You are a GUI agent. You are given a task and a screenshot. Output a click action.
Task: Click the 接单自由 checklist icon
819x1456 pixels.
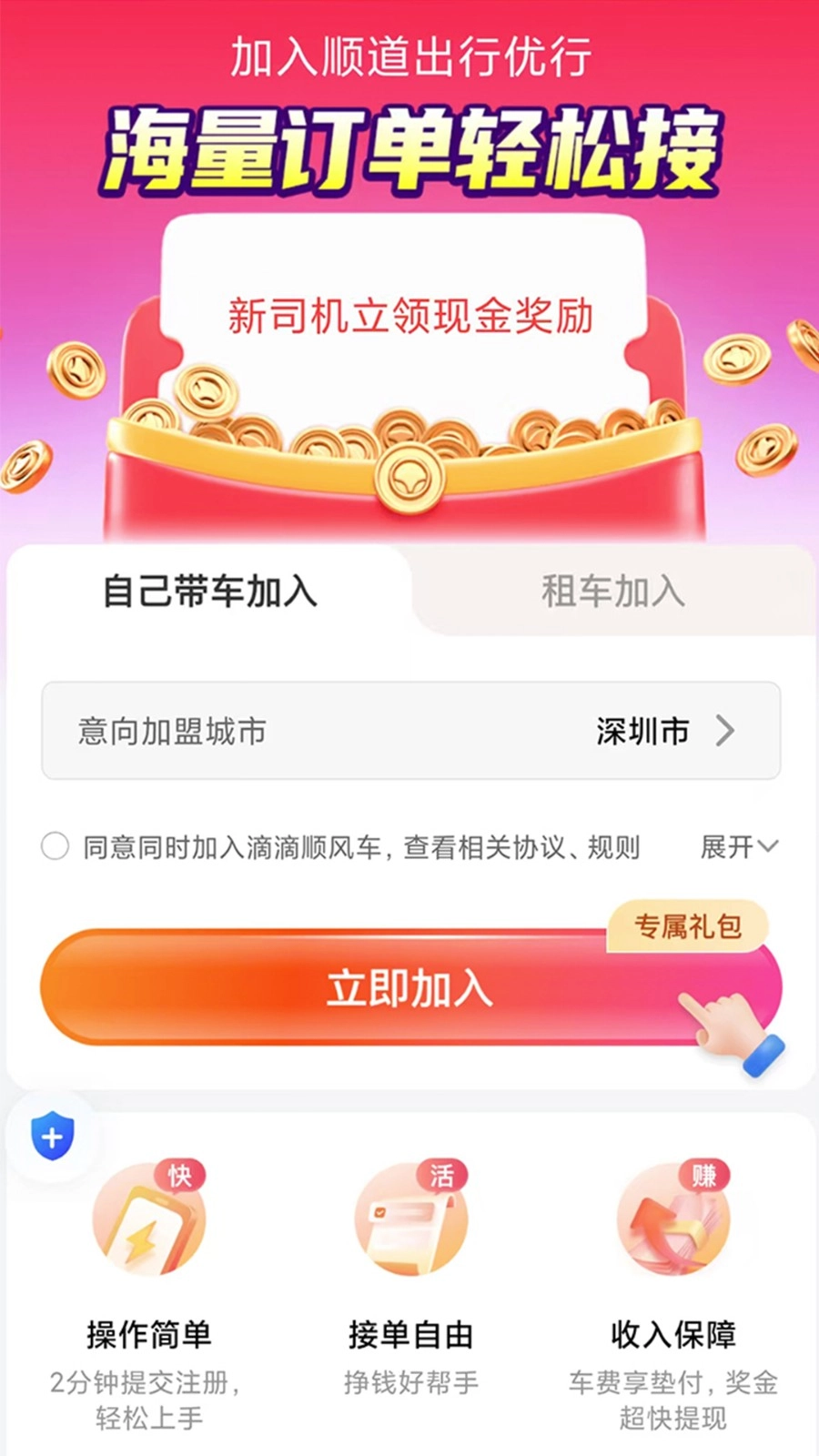[411, 1222]
